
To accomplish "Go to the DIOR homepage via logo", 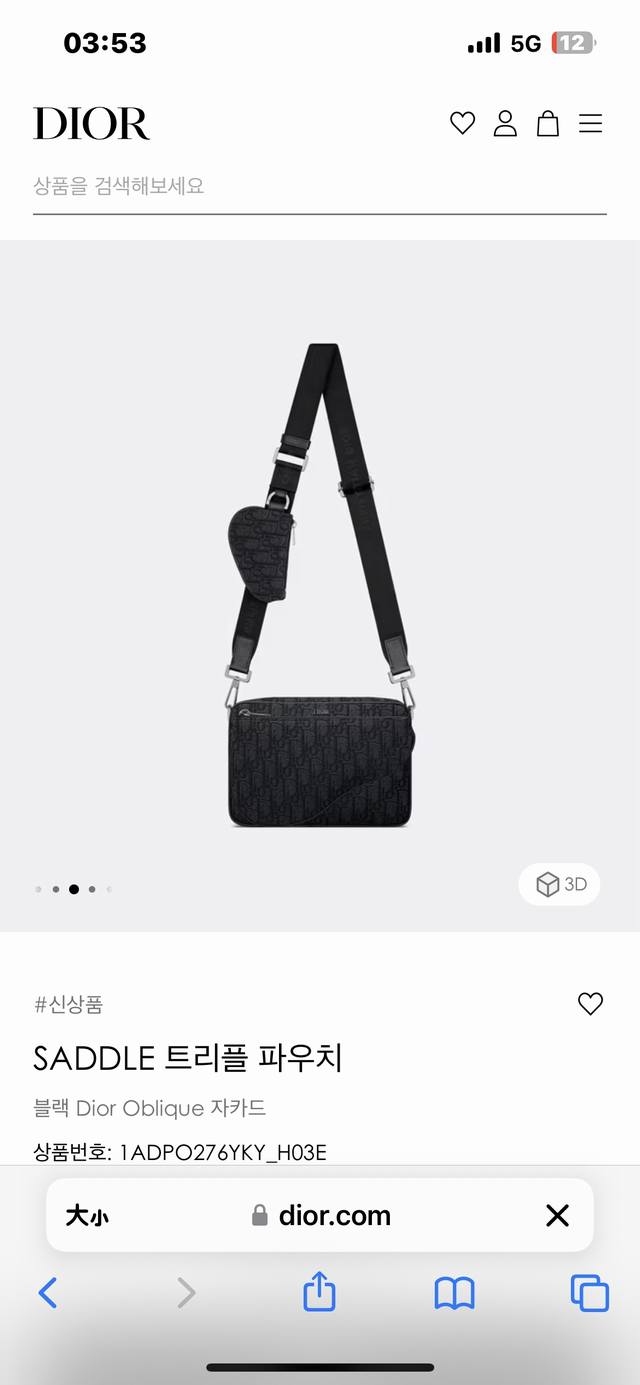I will (91, 123).
